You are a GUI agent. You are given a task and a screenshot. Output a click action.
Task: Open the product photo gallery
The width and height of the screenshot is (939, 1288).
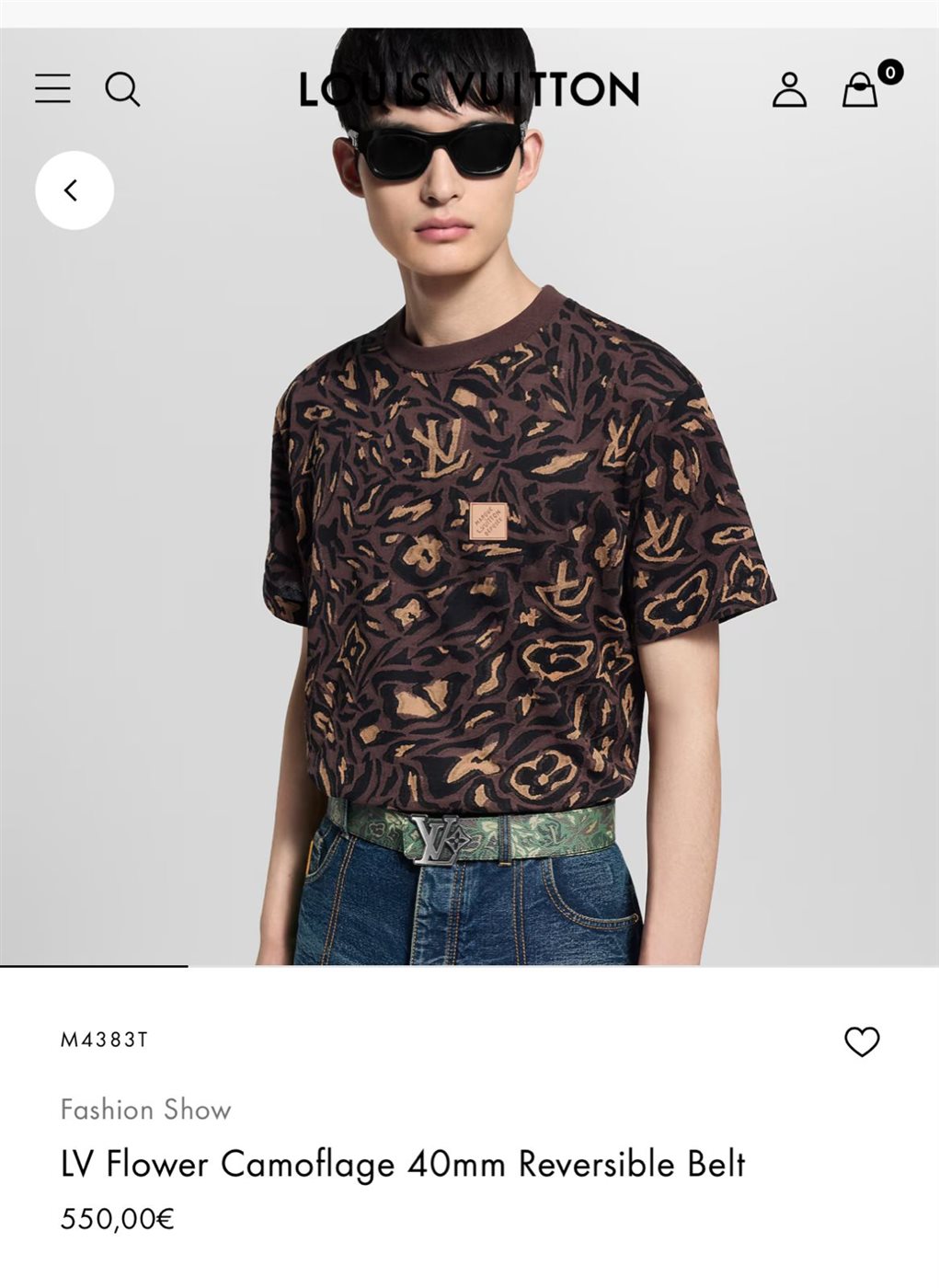(x=469, y=552)
